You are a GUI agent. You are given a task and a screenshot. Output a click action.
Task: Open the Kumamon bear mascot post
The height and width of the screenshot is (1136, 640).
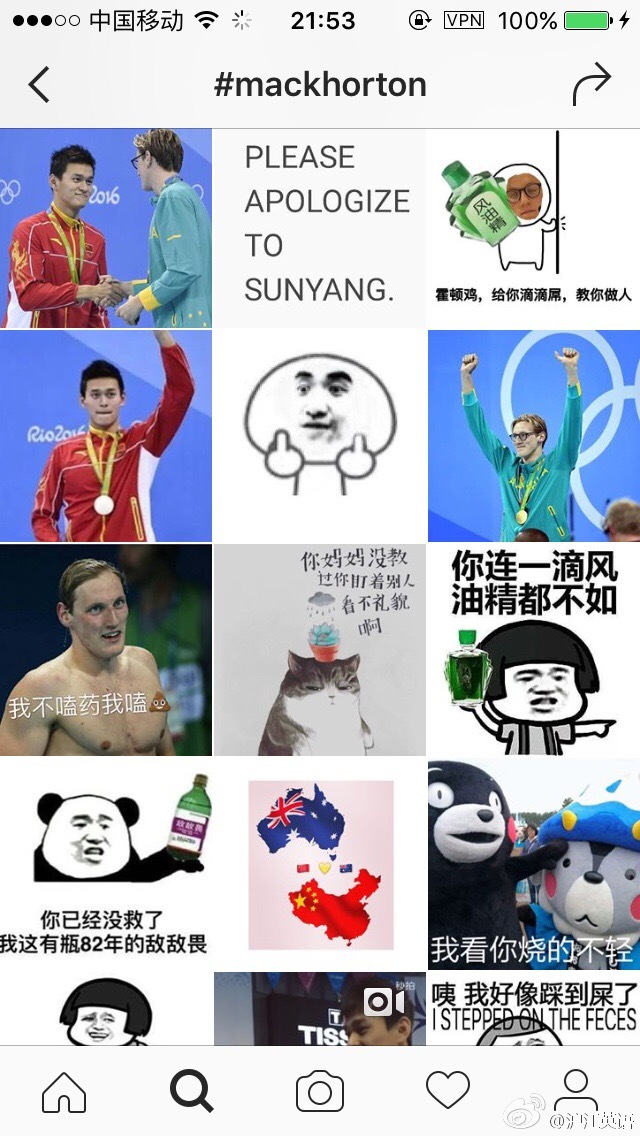(x=534, y=864)
